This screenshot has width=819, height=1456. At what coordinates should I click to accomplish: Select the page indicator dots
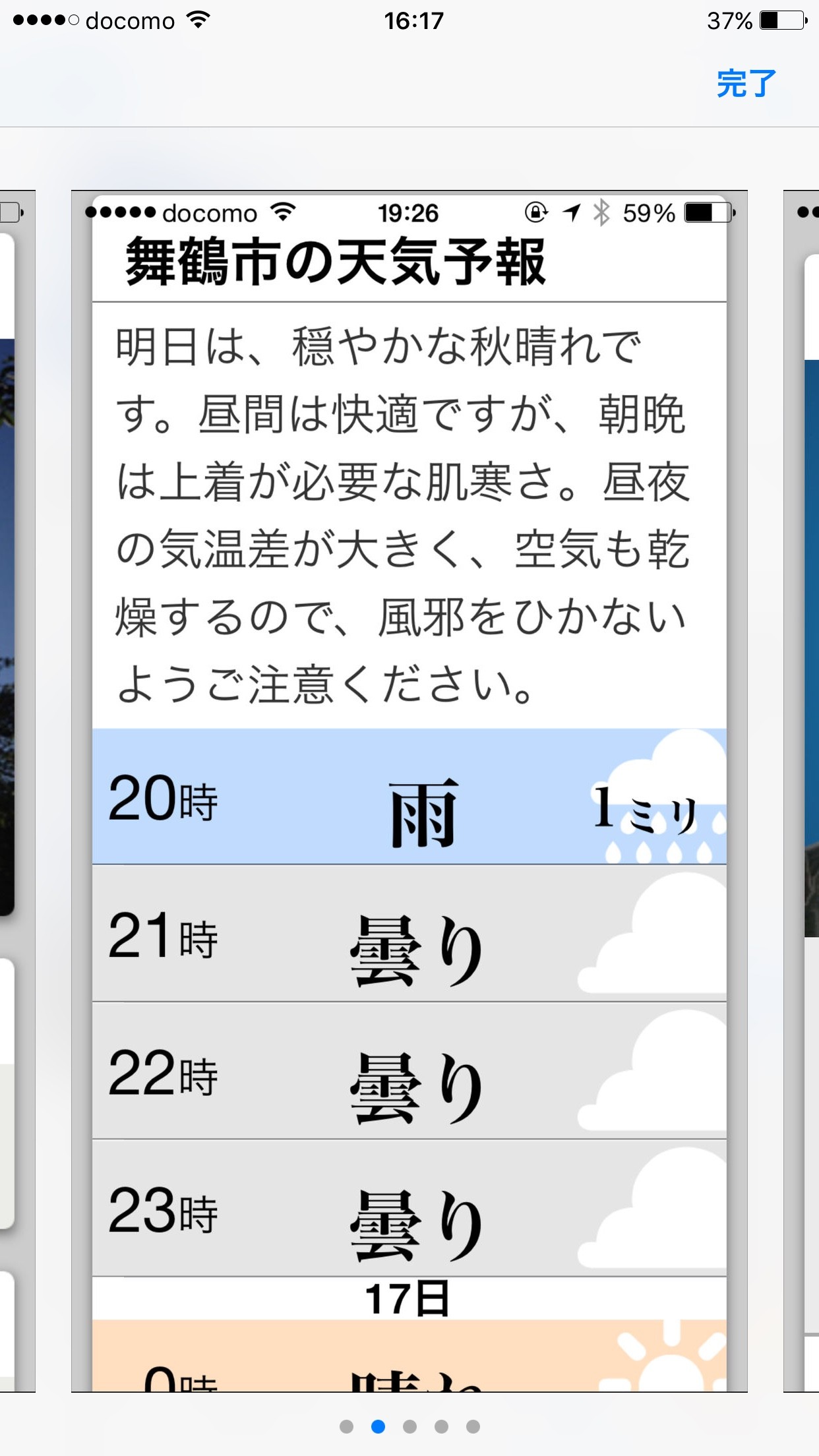click(409, 1426)
